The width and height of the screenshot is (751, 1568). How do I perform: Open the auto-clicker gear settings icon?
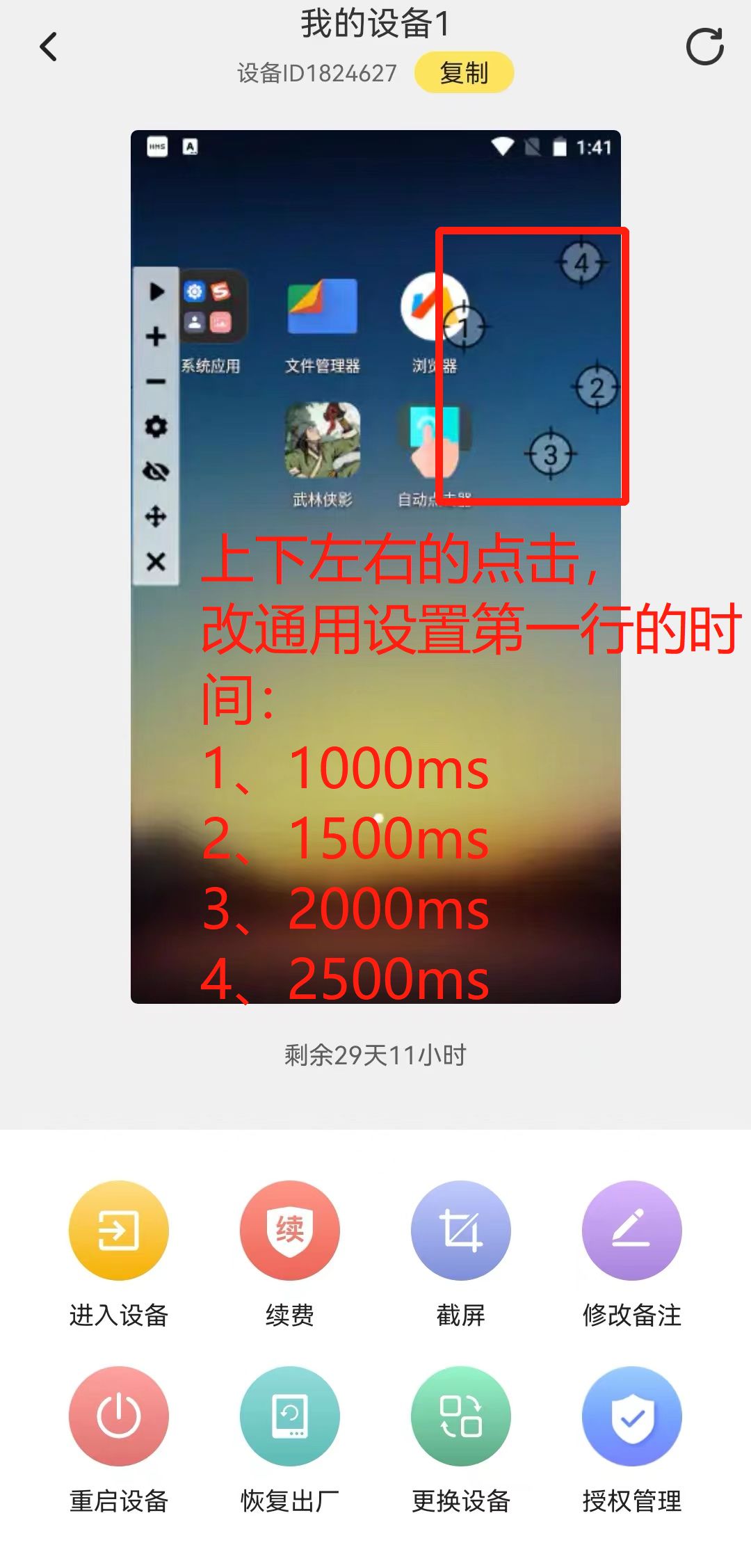156,427
